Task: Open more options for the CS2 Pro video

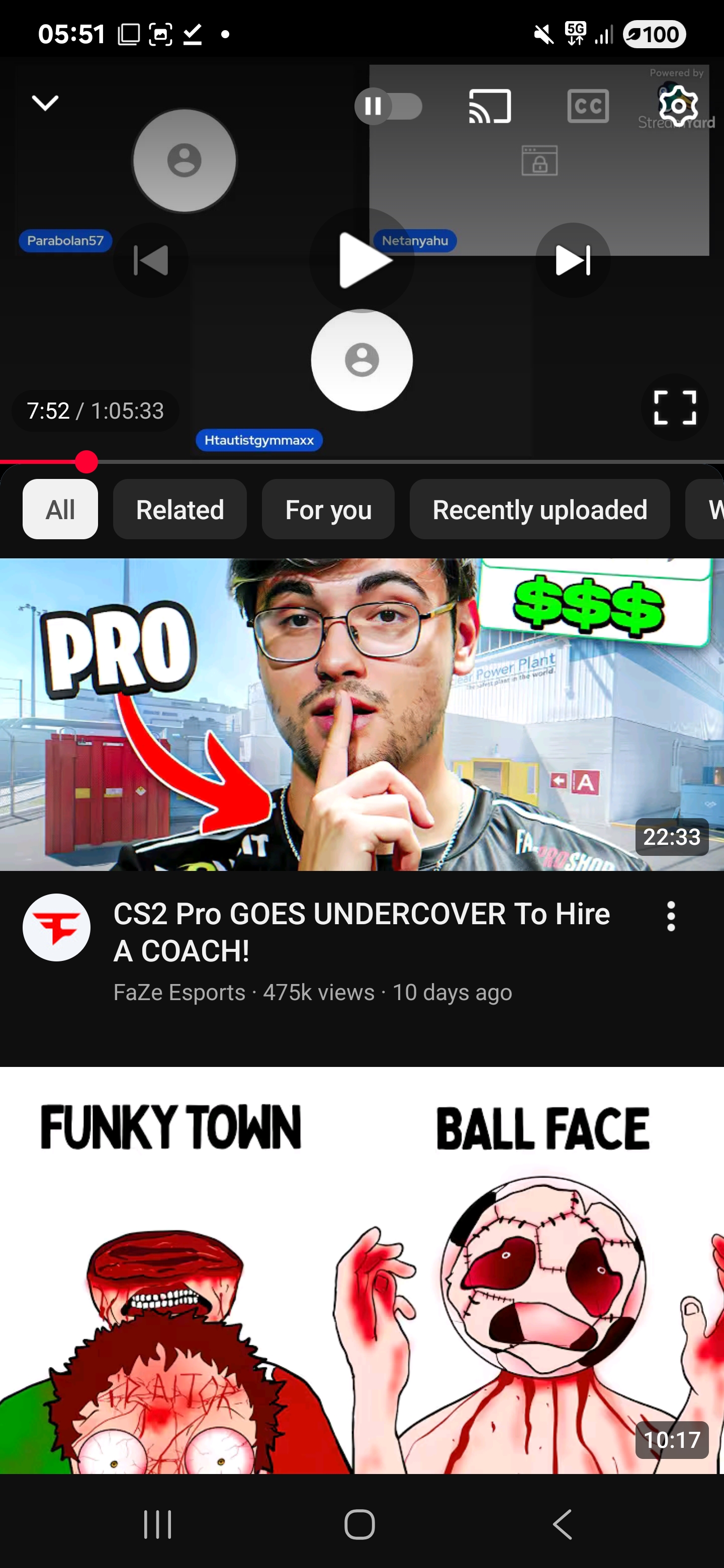Action: [x=670, y=916]
